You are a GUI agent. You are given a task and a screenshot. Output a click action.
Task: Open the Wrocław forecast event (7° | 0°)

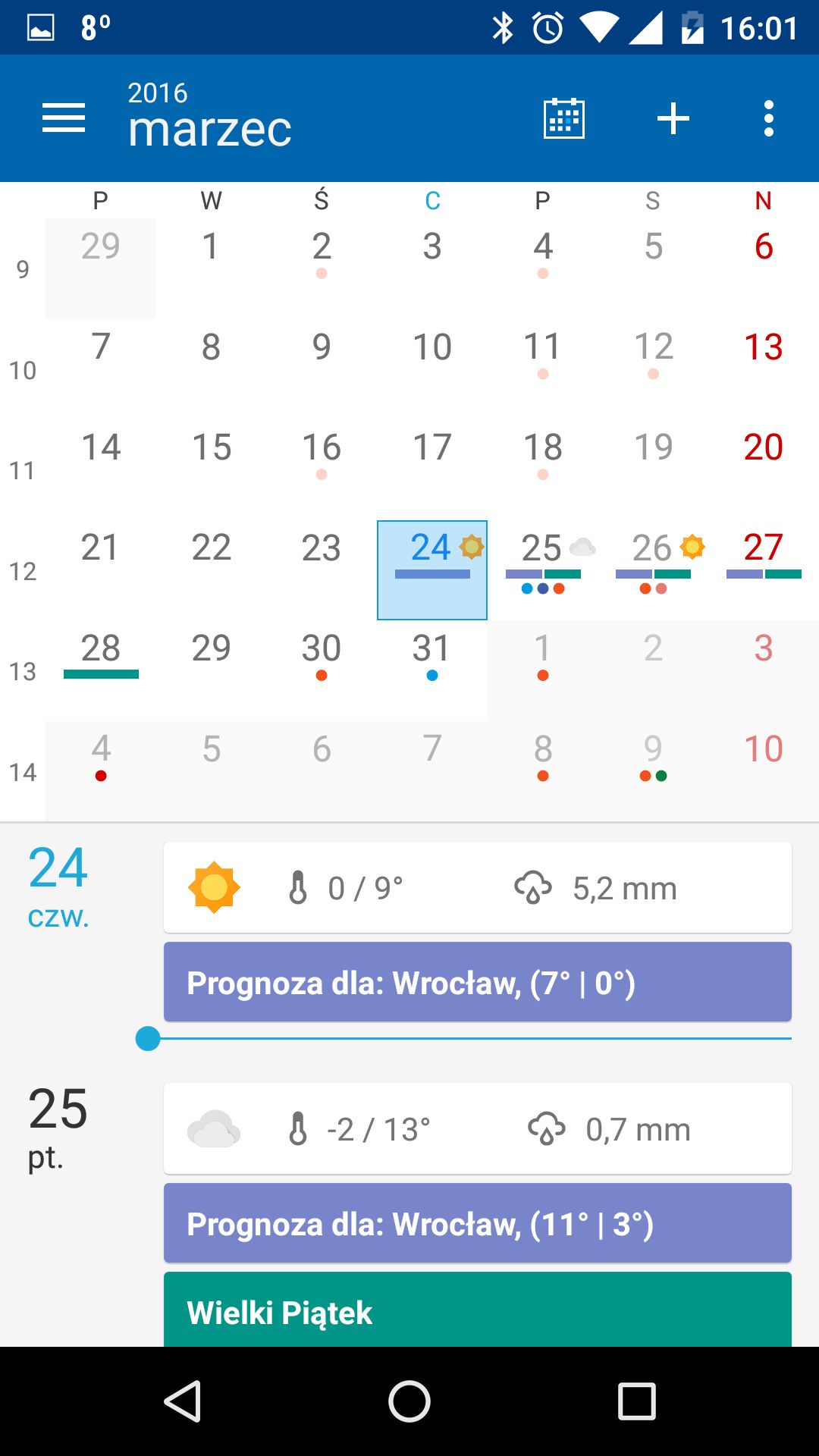478,982
